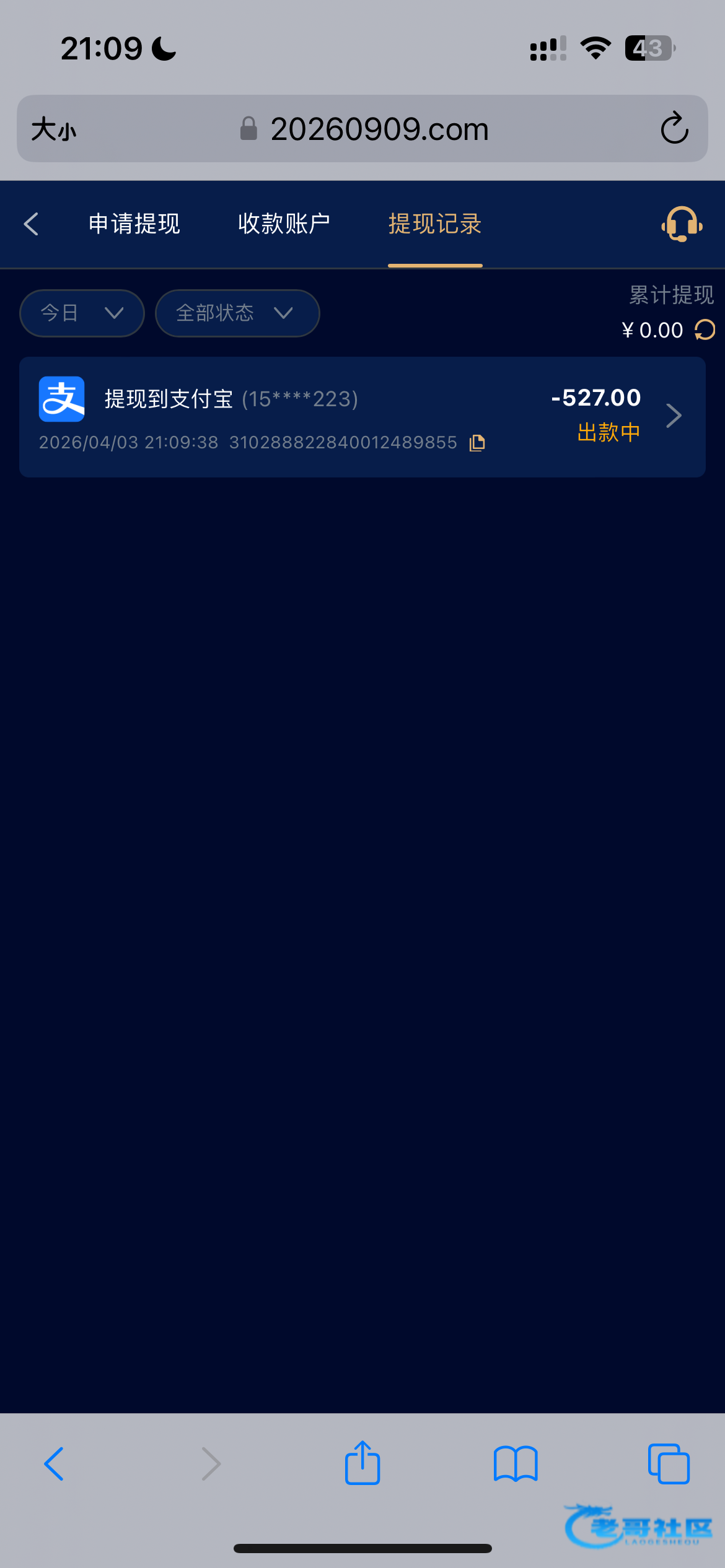725x1568 pixels.
Task: Refresh the 累计提现 total amount
Action: point(705,330)
